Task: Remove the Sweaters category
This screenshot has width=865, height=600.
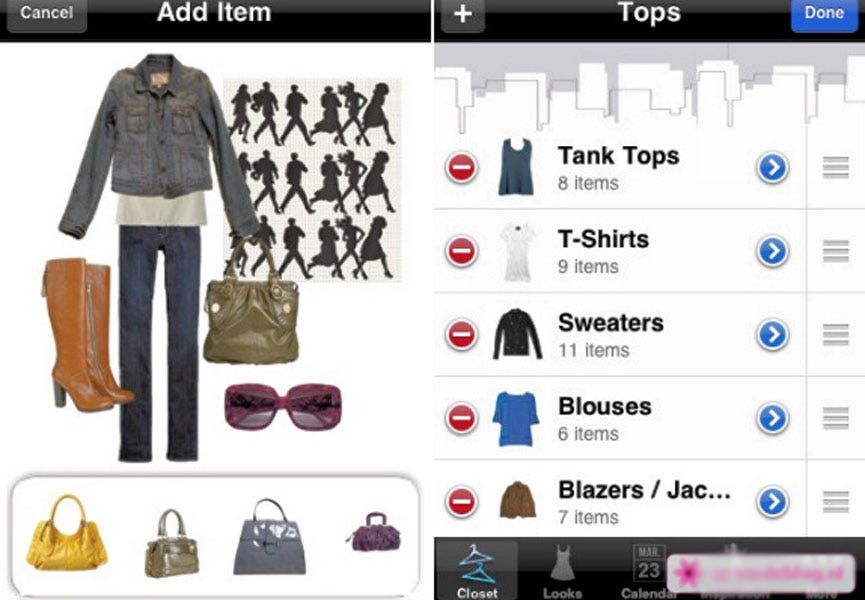Action: pos(462,335)
